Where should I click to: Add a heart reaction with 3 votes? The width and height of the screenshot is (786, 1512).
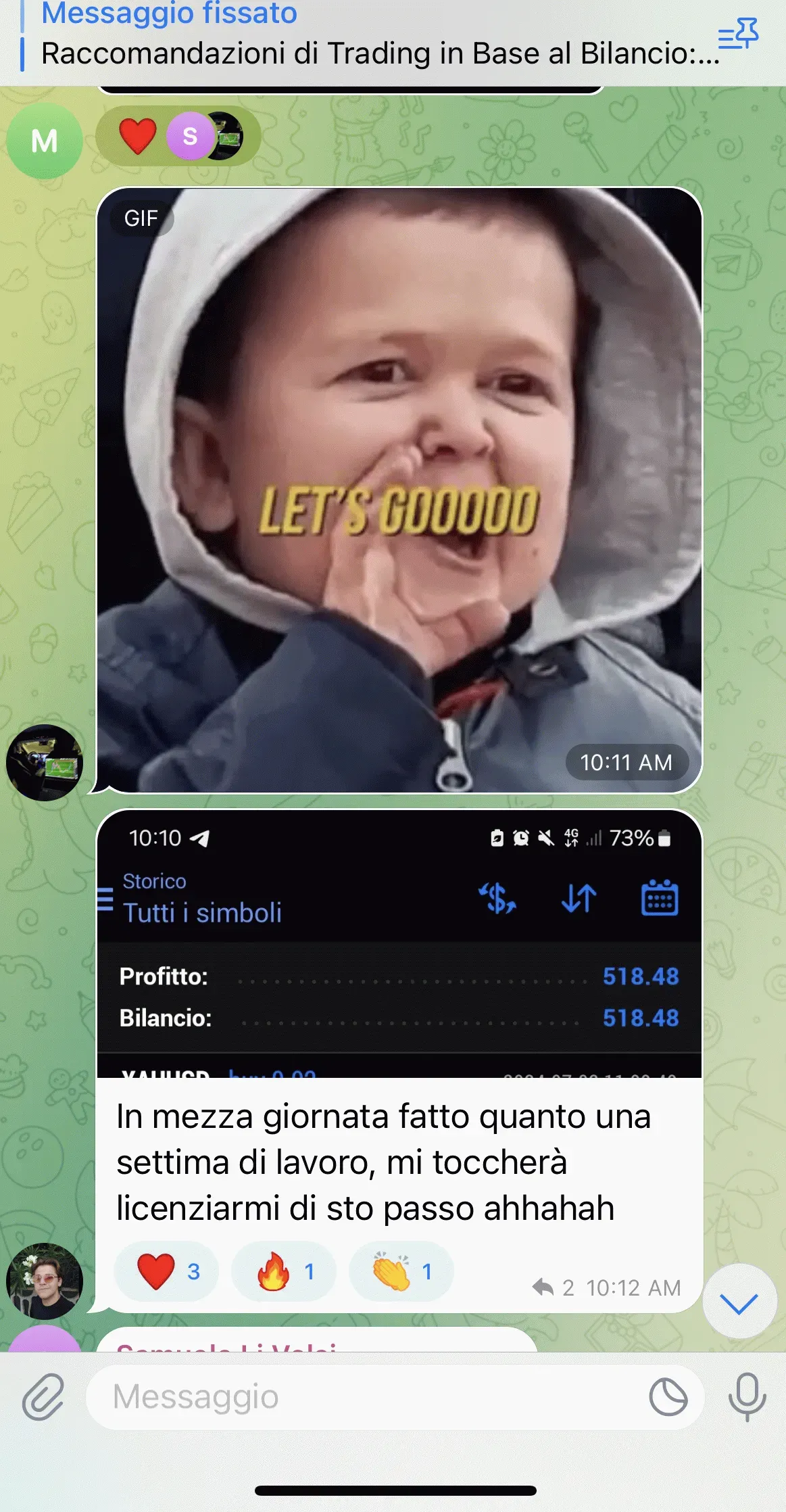[x=167, y=1271]
